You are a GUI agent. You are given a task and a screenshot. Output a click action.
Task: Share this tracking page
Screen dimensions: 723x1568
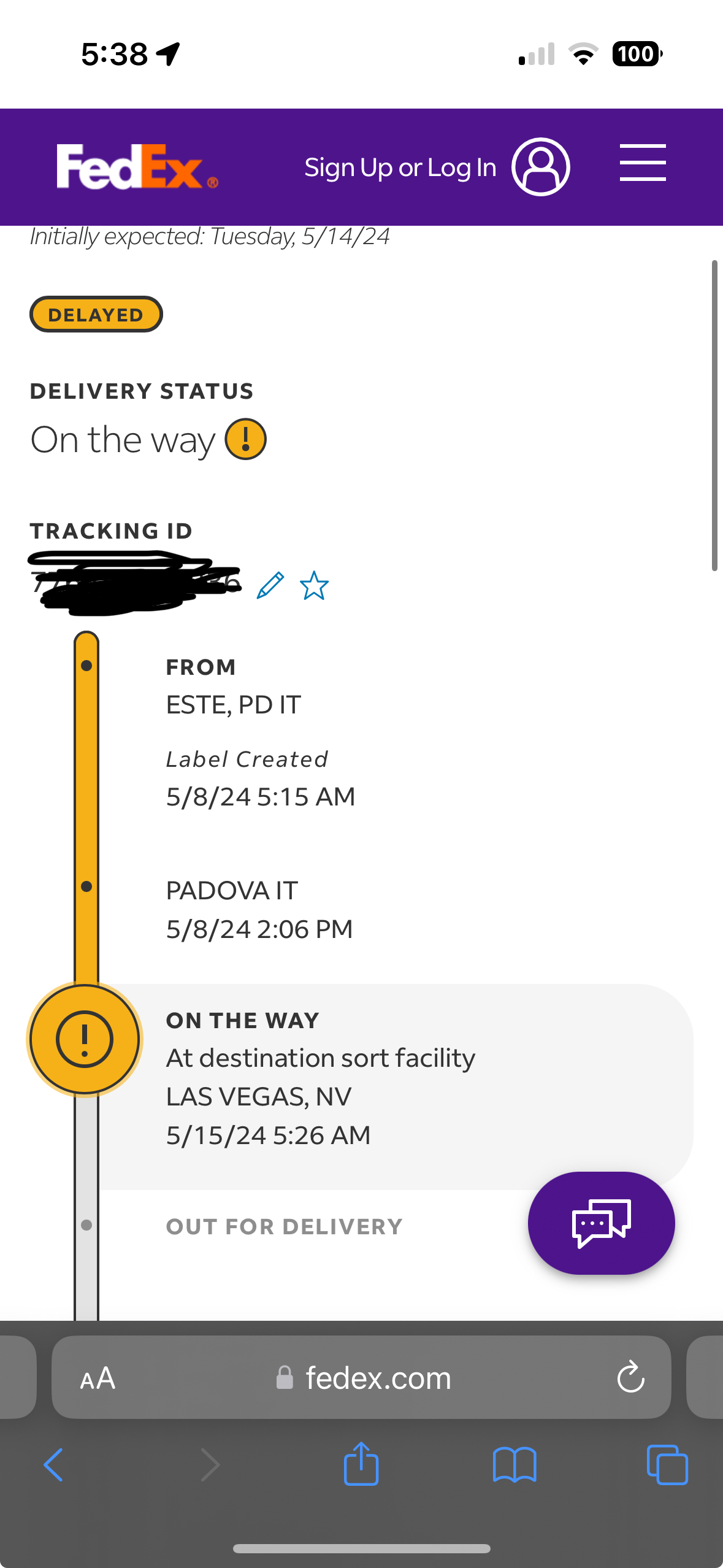point(361,1463)
